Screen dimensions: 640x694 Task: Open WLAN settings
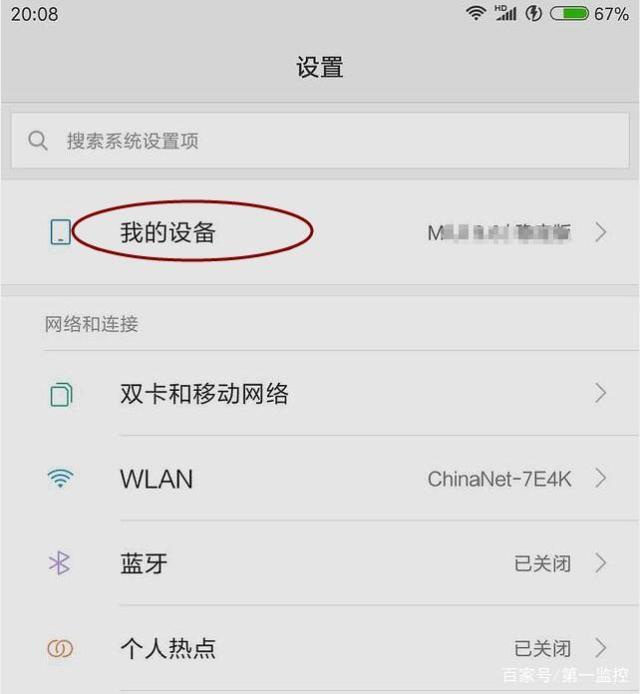click(320, 479)
